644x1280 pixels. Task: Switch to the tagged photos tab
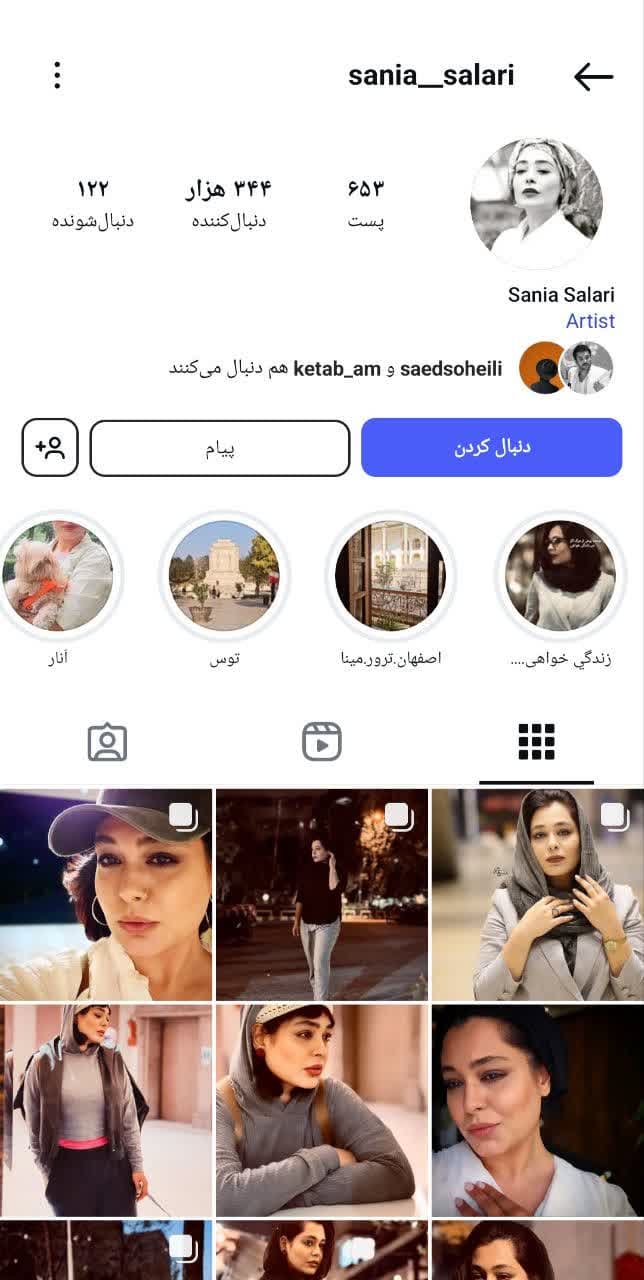point(107,742)
